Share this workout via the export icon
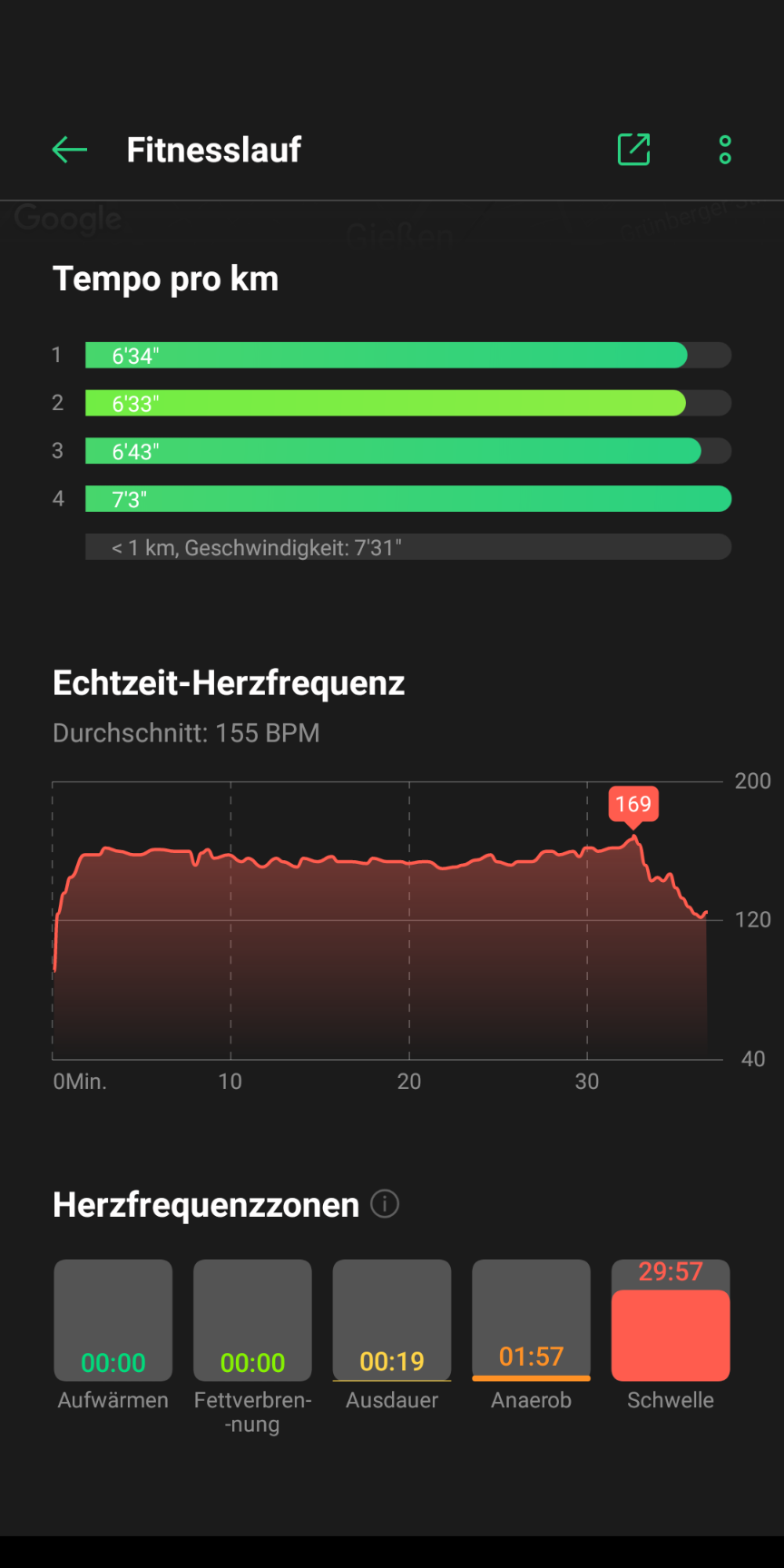Screen dimensions: 784x1568 point(633,150)
